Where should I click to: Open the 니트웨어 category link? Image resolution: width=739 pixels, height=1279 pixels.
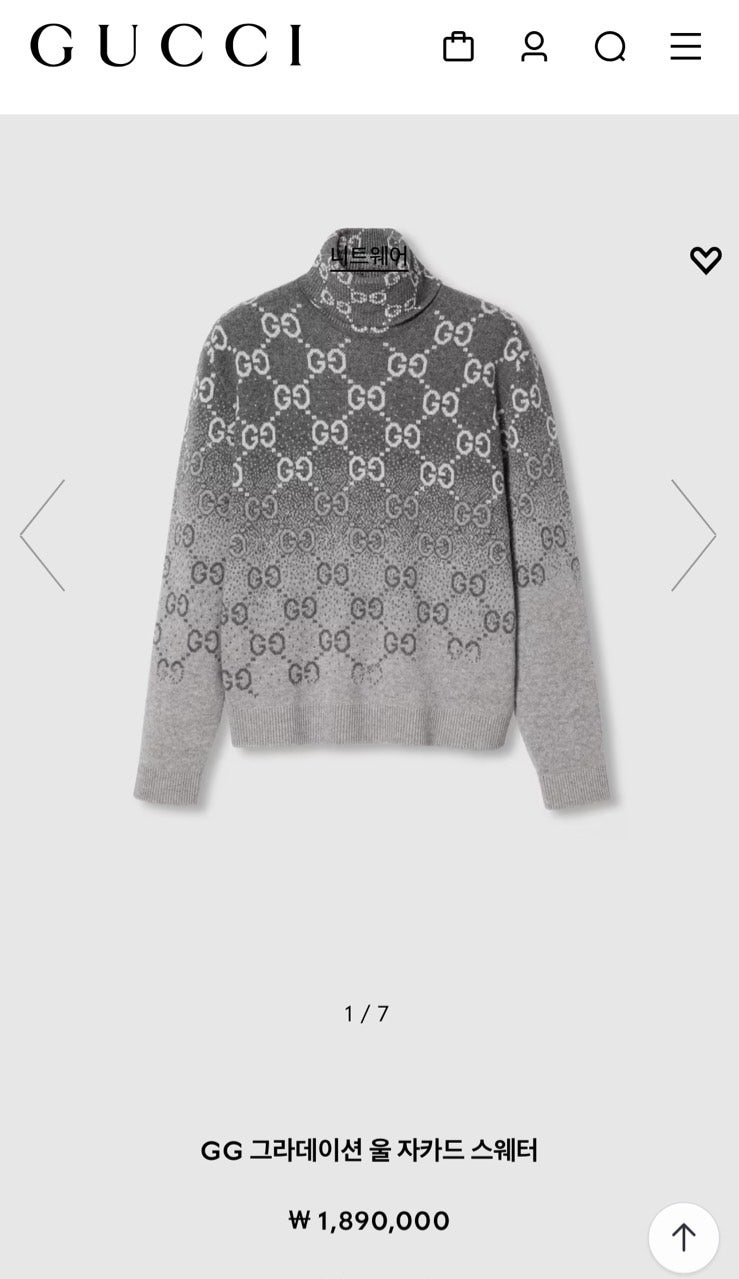coord(369,256)
